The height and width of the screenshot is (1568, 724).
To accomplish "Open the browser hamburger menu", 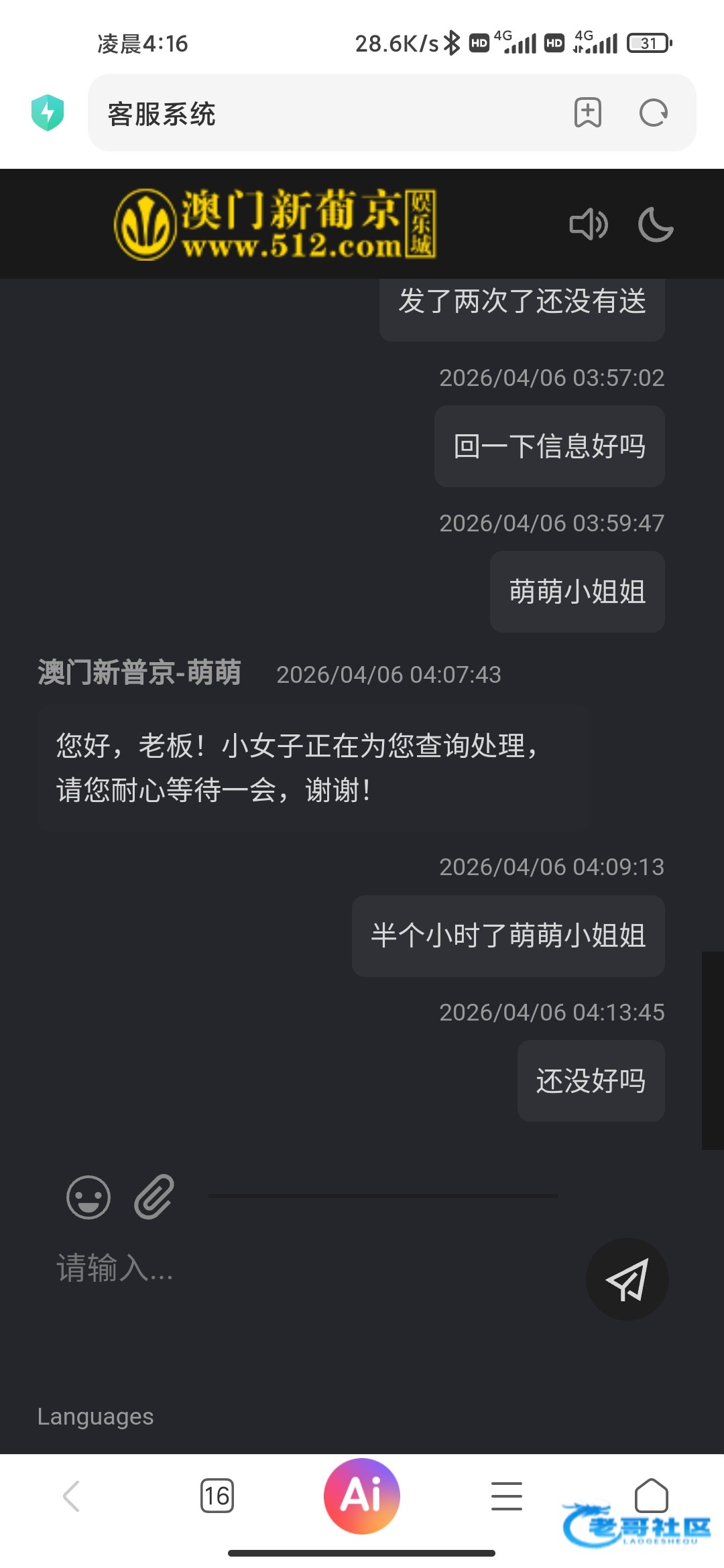I will (x=507, y=1496).
